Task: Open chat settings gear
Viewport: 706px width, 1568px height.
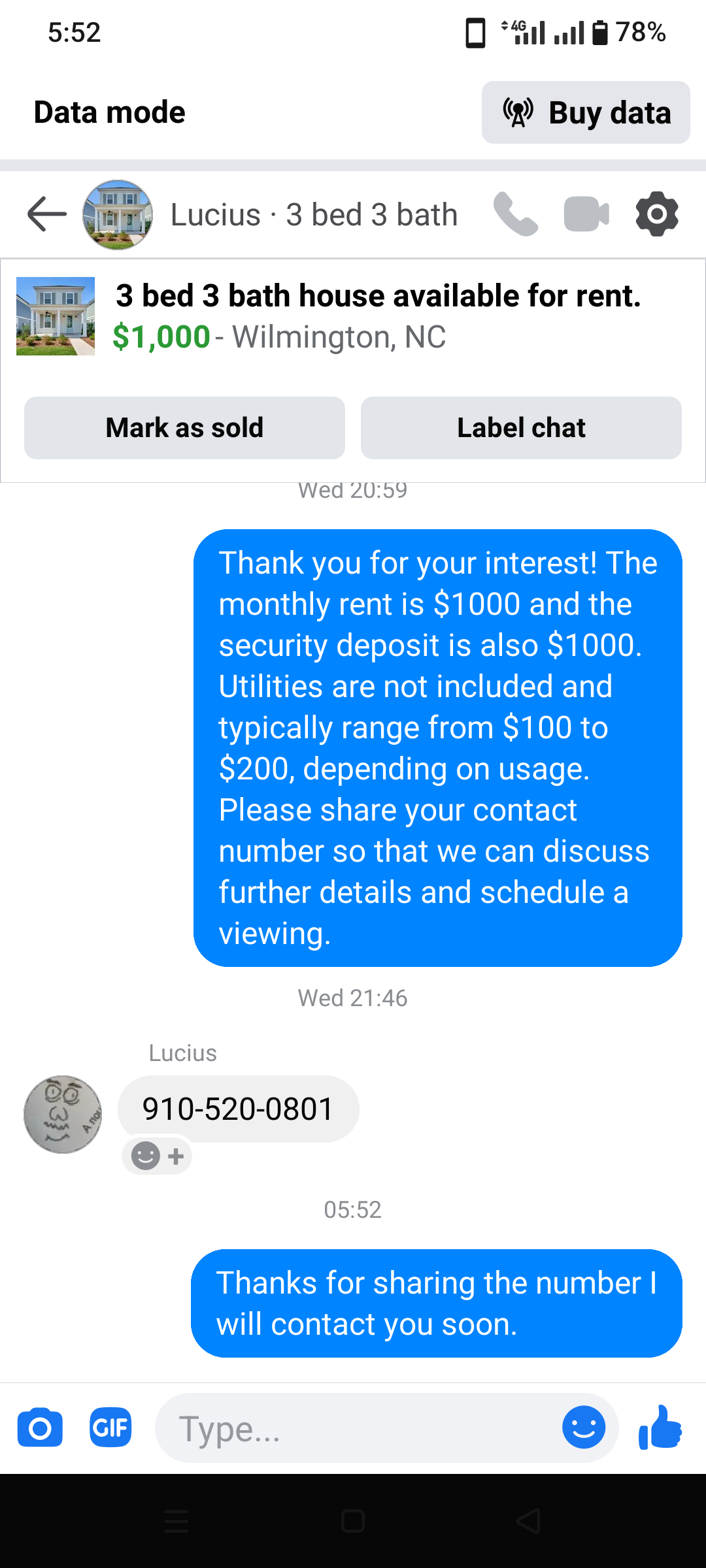Action: (657, 214)
